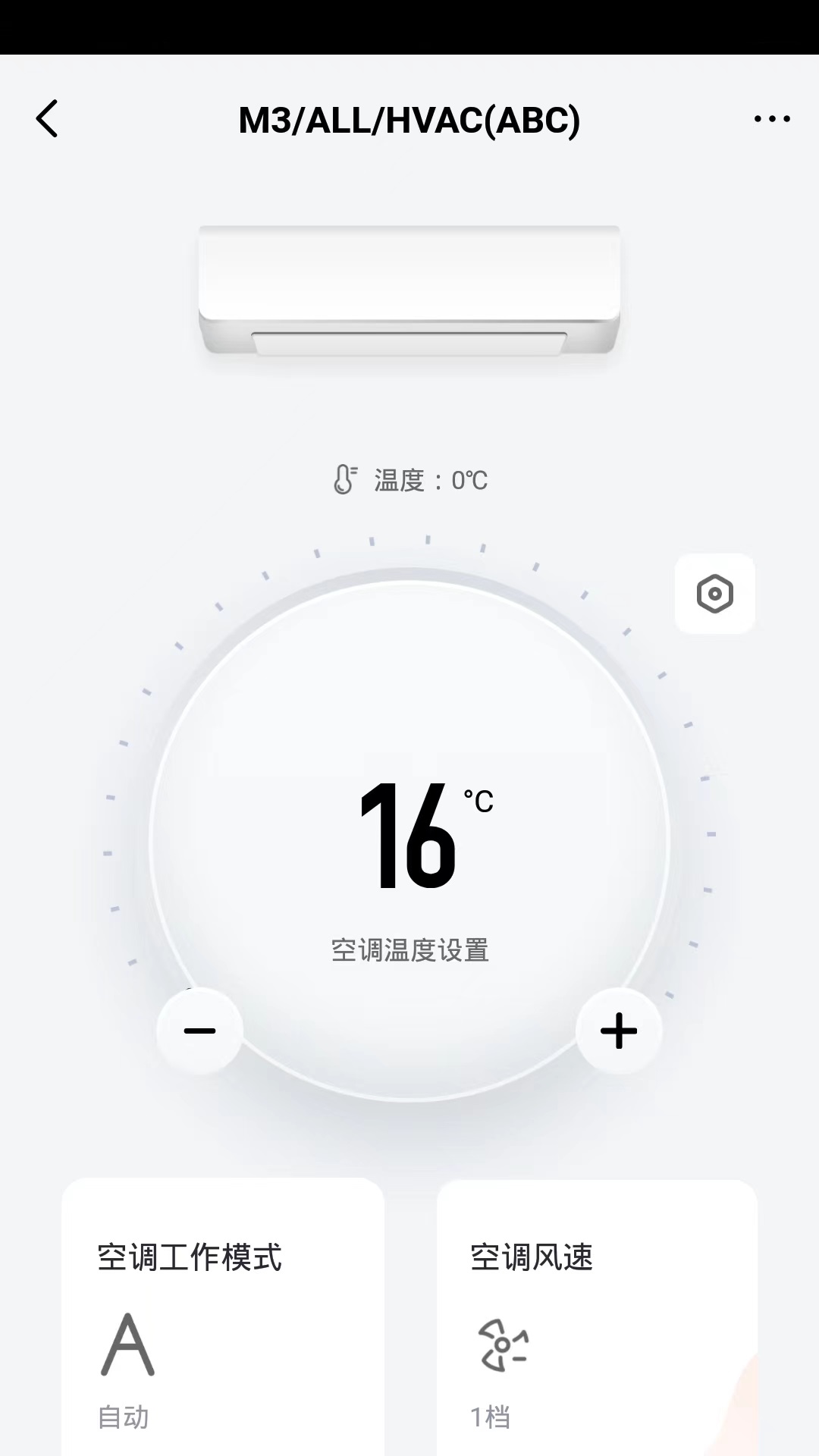Screen dimensions: 819x1456
Task: Go back using the top-left arrow
Action: [x=47, y=119]
